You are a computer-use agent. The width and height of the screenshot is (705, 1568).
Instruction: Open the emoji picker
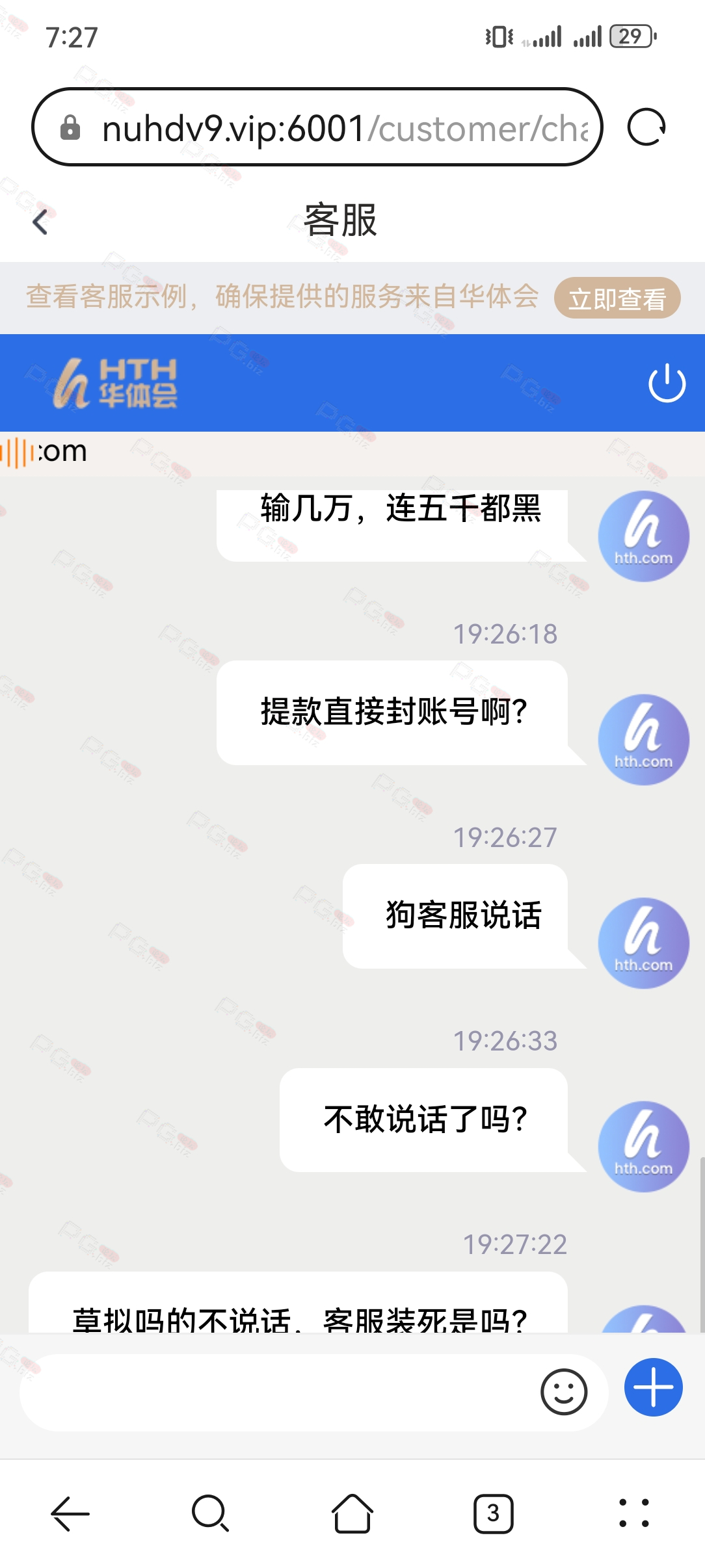pyautogui.click(x=564, y=1392)
